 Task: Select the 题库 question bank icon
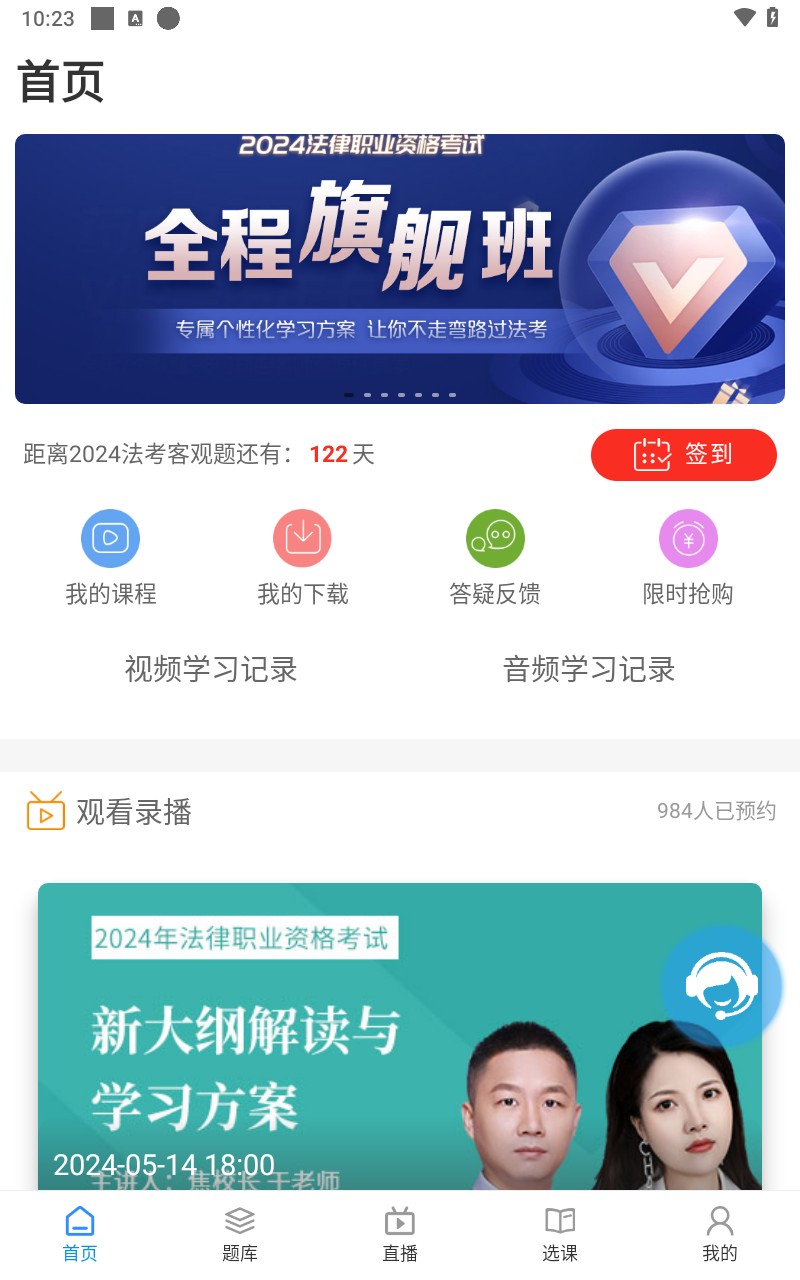(x=239, y=1221)
